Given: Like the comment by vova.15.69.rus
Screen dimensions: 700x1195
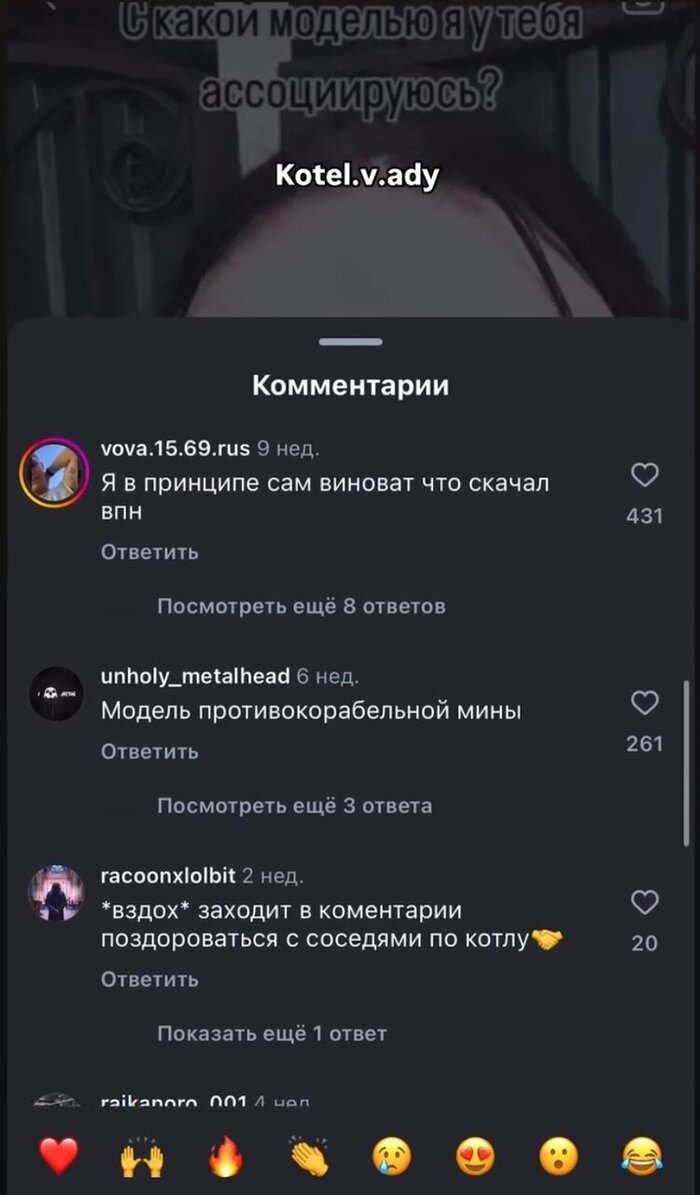Looking at the screenshot, I should (646, 476).
